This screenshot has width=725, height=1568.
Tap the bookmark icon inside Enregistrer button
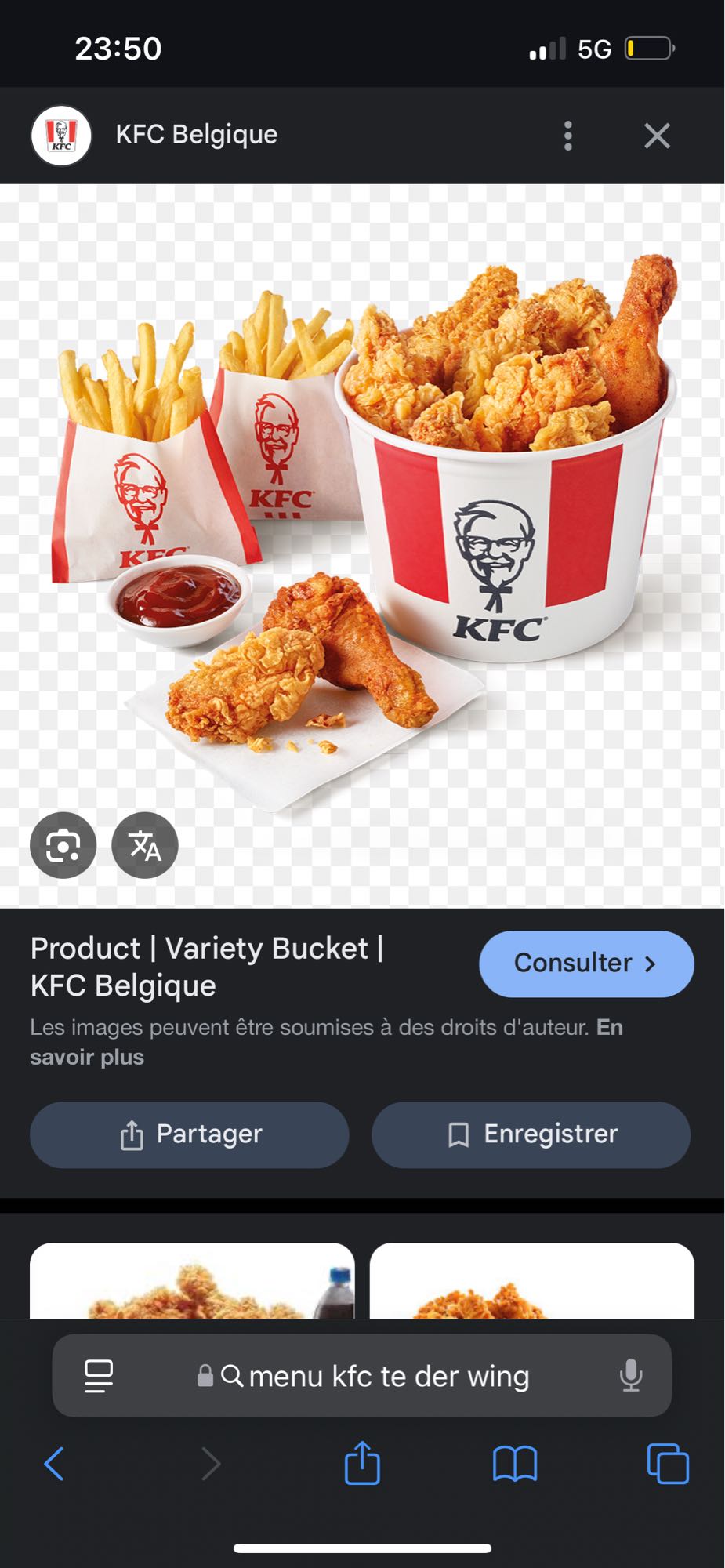click(459, 1134)
